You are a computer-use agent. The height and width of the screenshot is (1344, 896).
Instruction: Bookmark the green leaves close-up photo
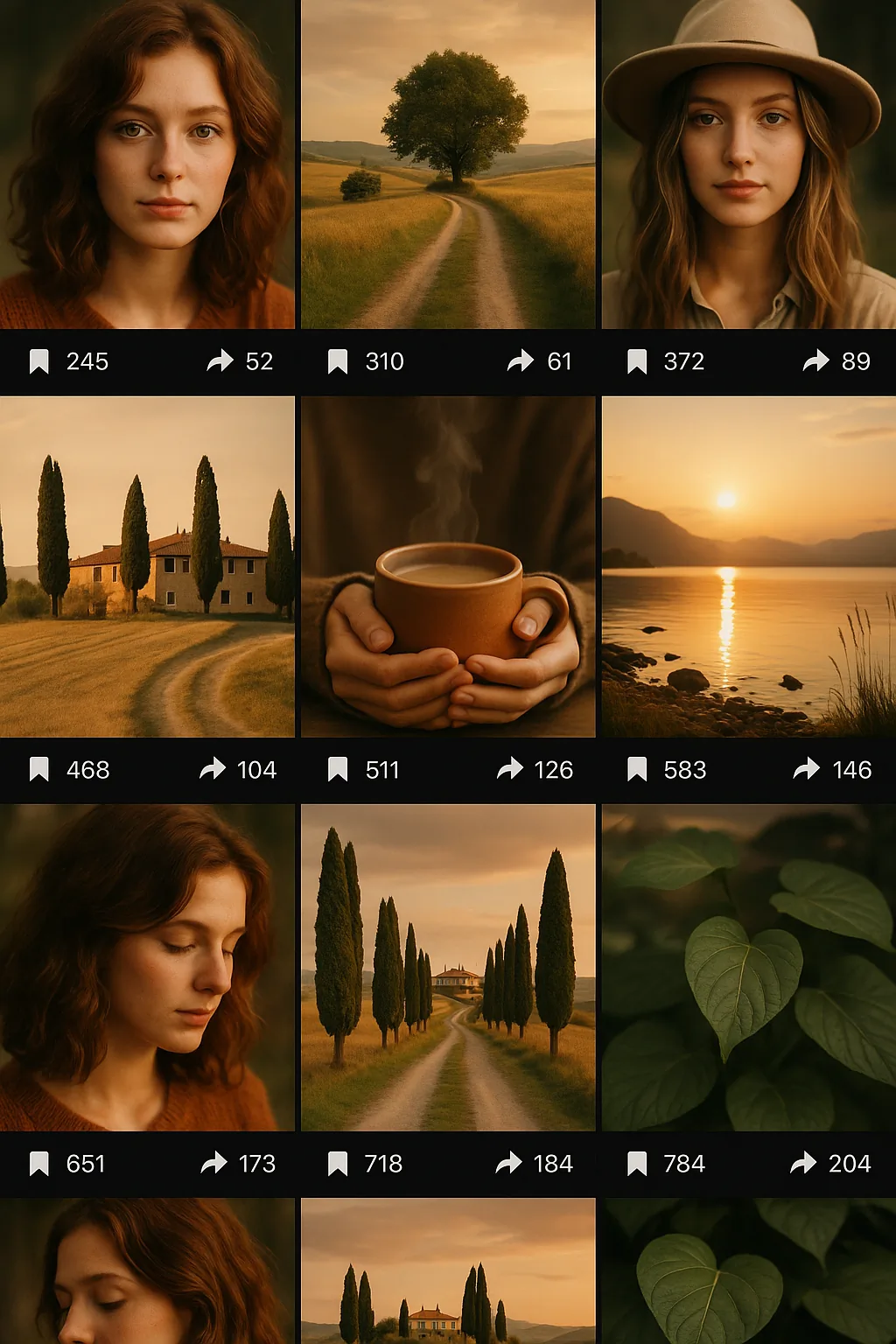coord(639,1165)
